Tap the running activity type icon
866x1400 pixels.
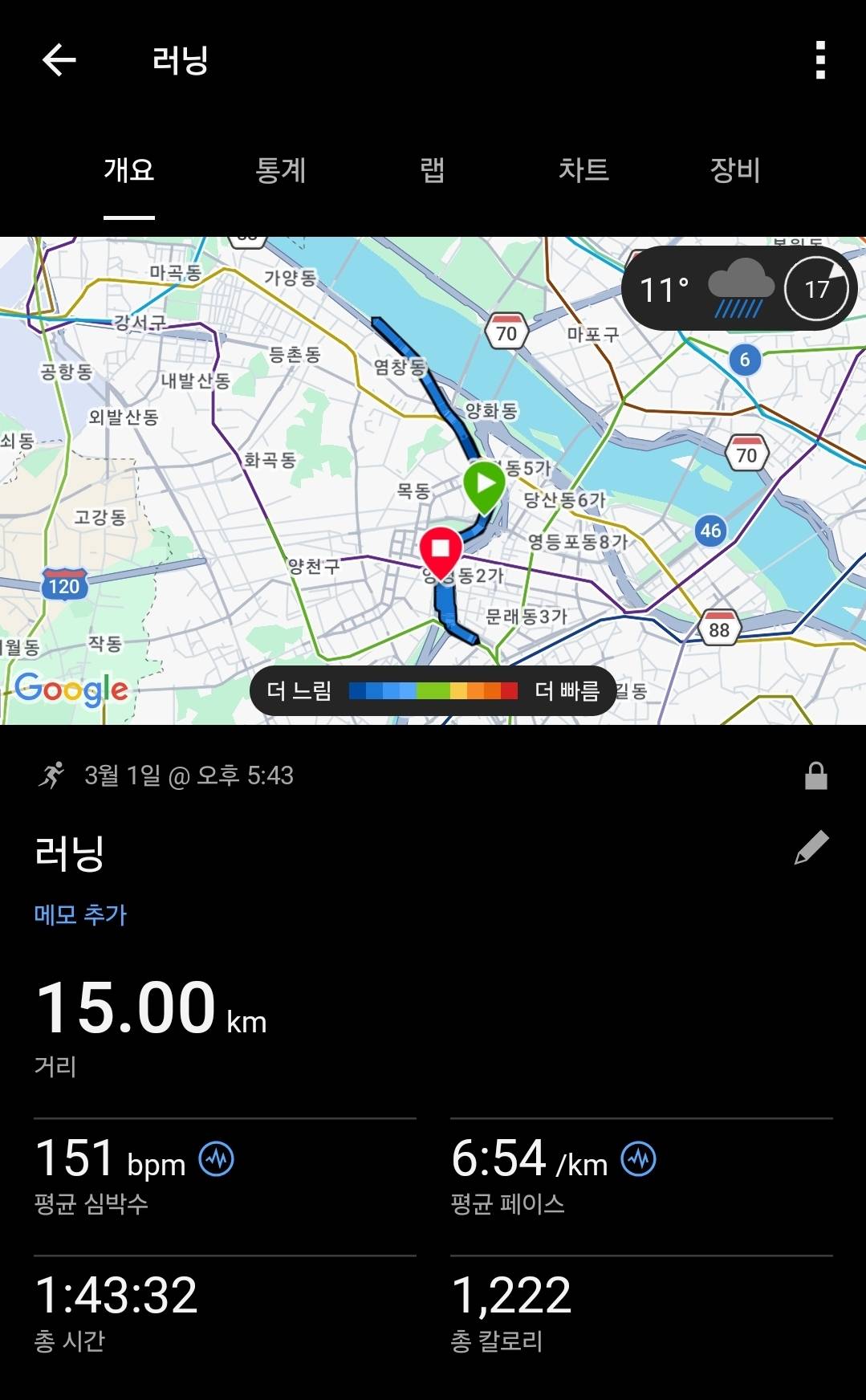pos(51,775)
